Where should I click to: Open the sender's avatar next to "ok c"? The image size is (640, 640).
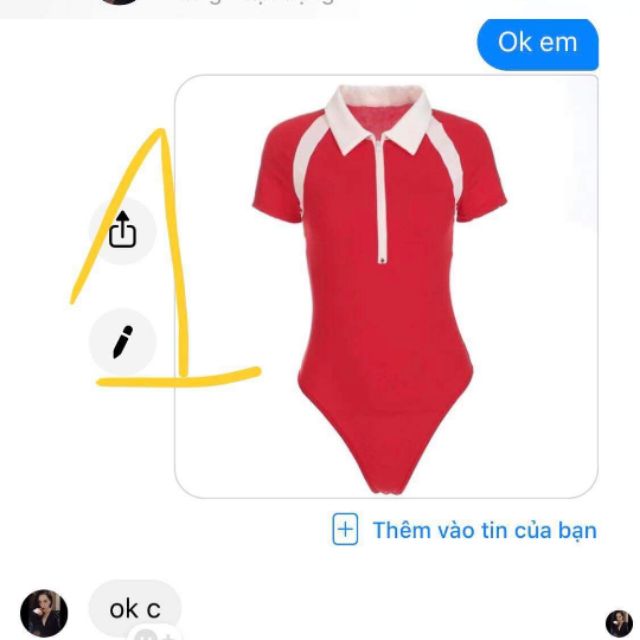(x=43, y=612)
